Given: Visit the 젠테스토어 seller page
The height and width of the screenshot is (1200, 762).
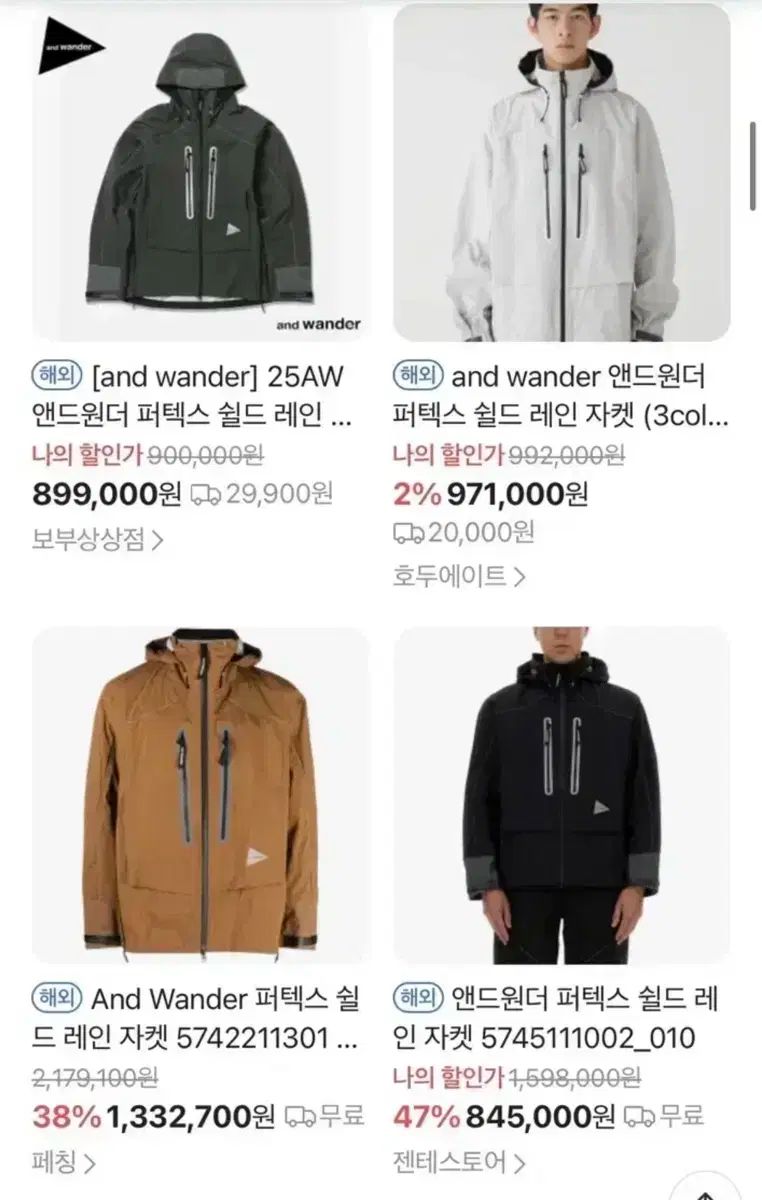Looking at the screenshot, I should 458,1162.
